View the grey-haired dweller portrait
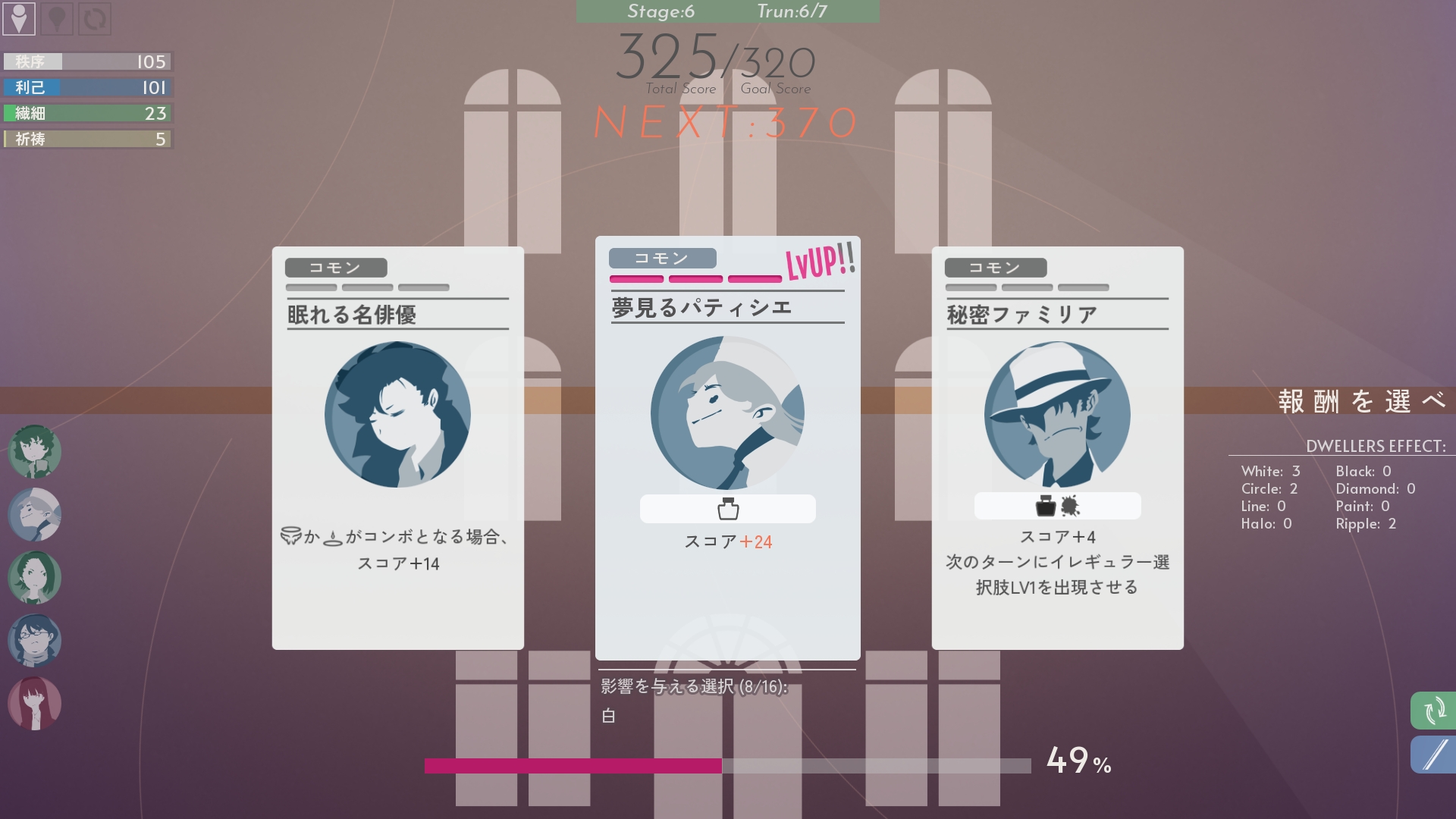 (35, 515)
